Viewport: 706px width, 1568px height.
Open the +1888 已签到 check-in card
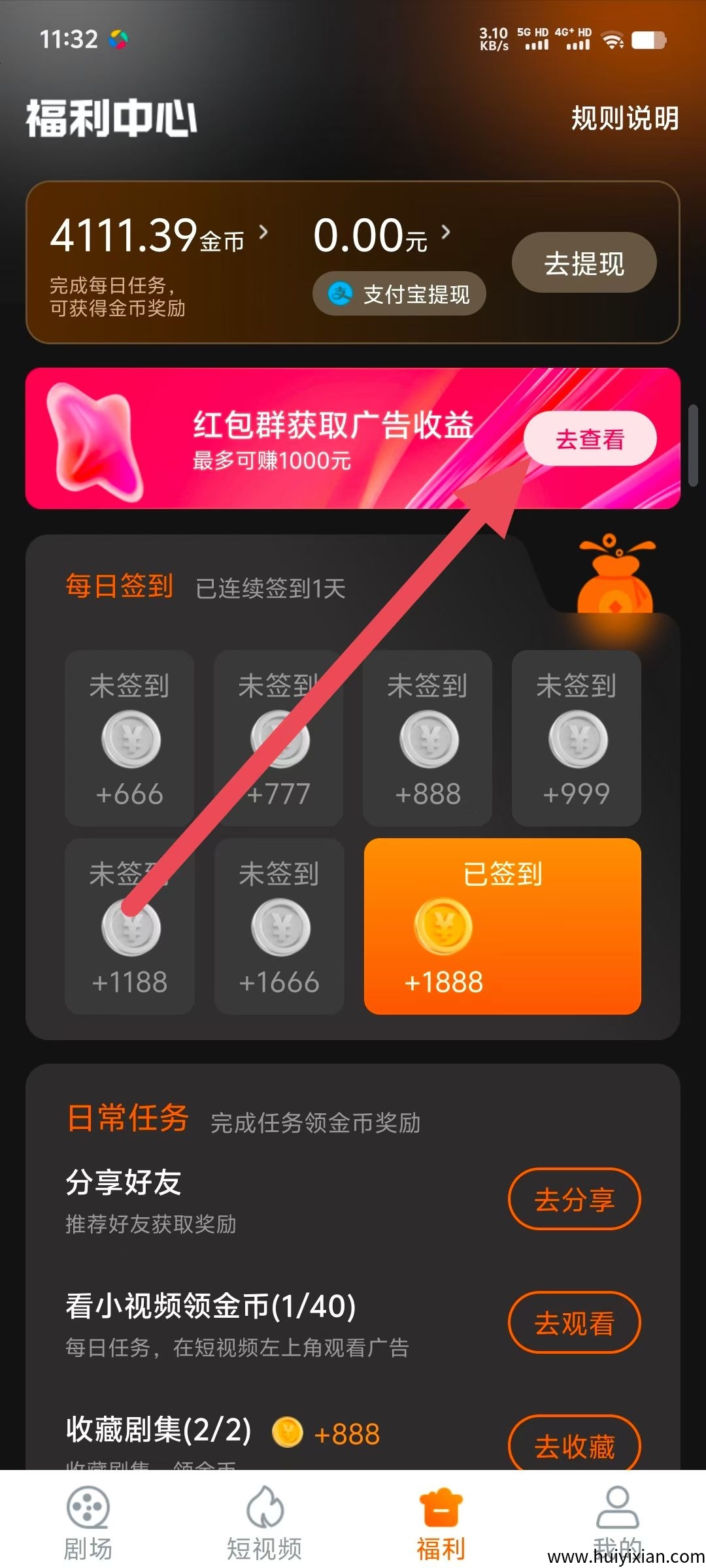(502, 926)
